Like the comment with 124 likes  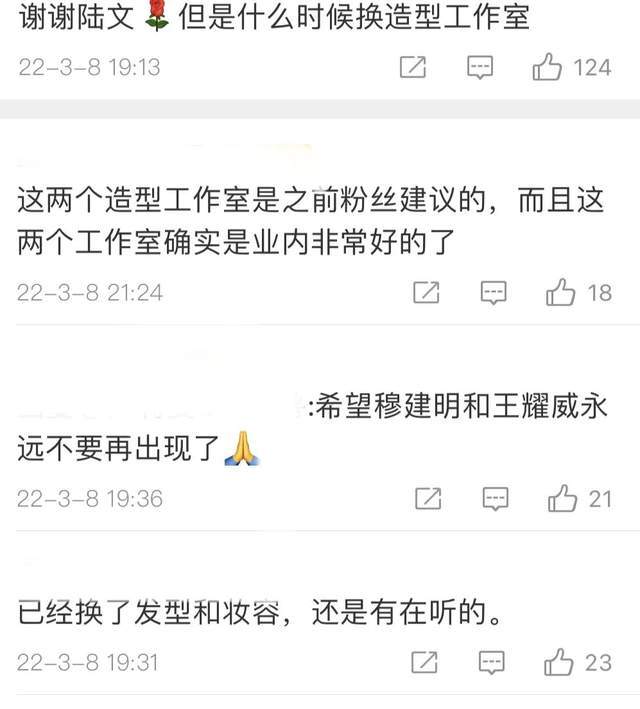pos(548,68)
